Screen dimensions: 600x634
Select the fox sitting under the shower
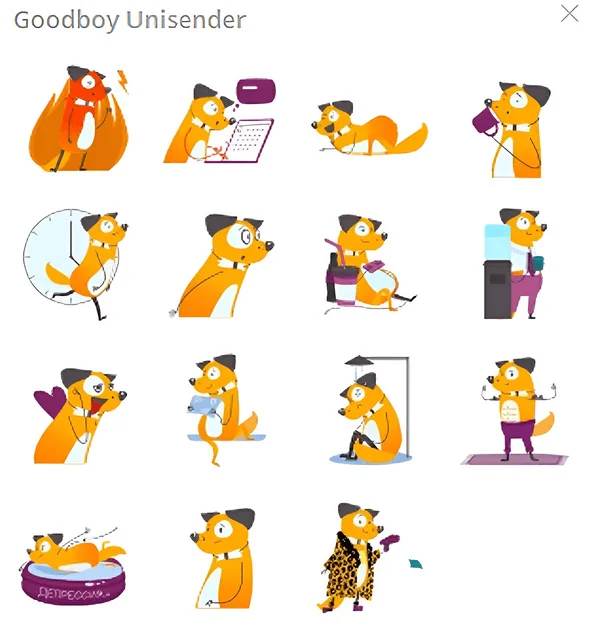click(x=368, y=410)
